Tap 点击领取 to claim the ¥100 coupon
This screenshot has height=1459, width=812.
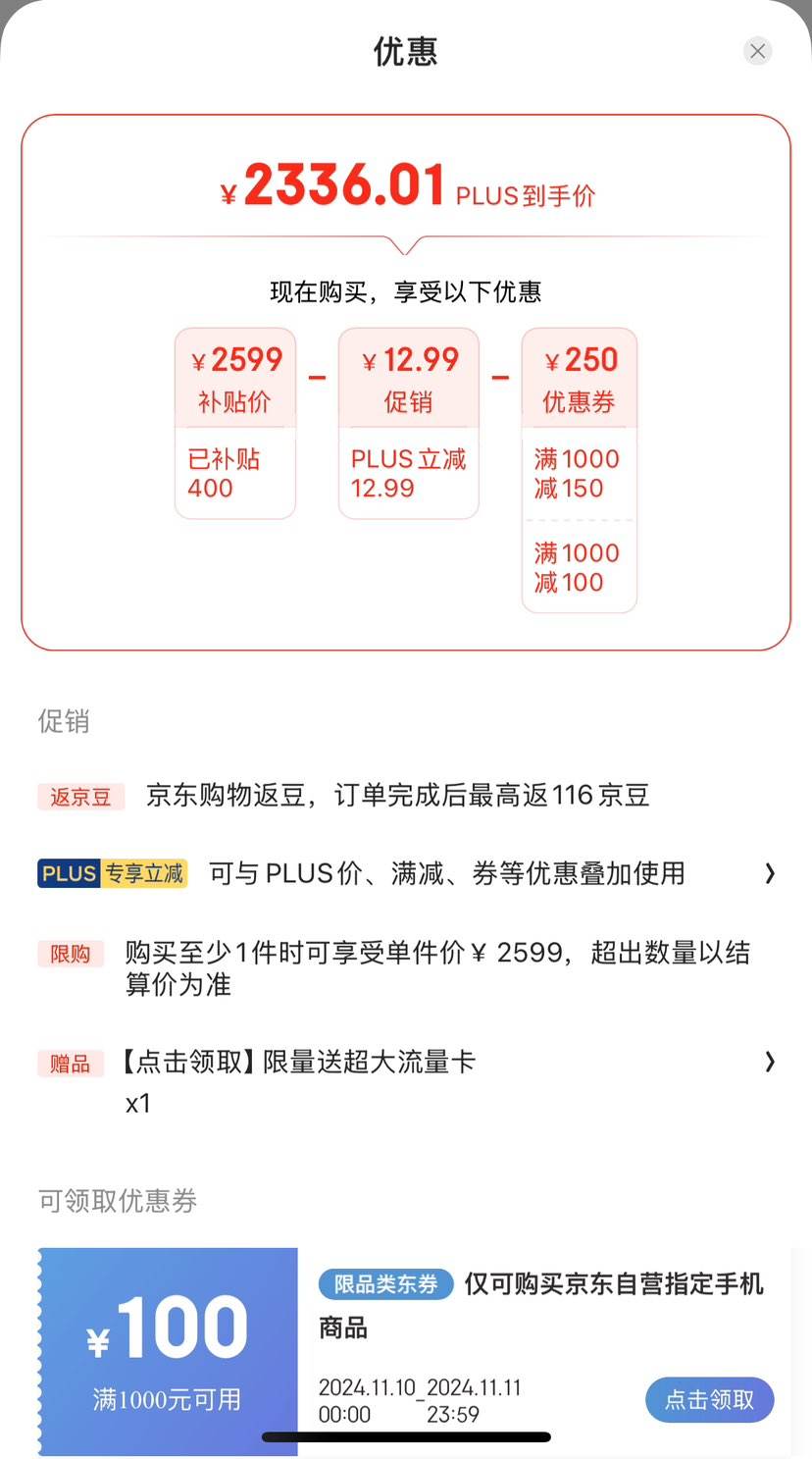pyautogui.click(x=709, y=1400)
